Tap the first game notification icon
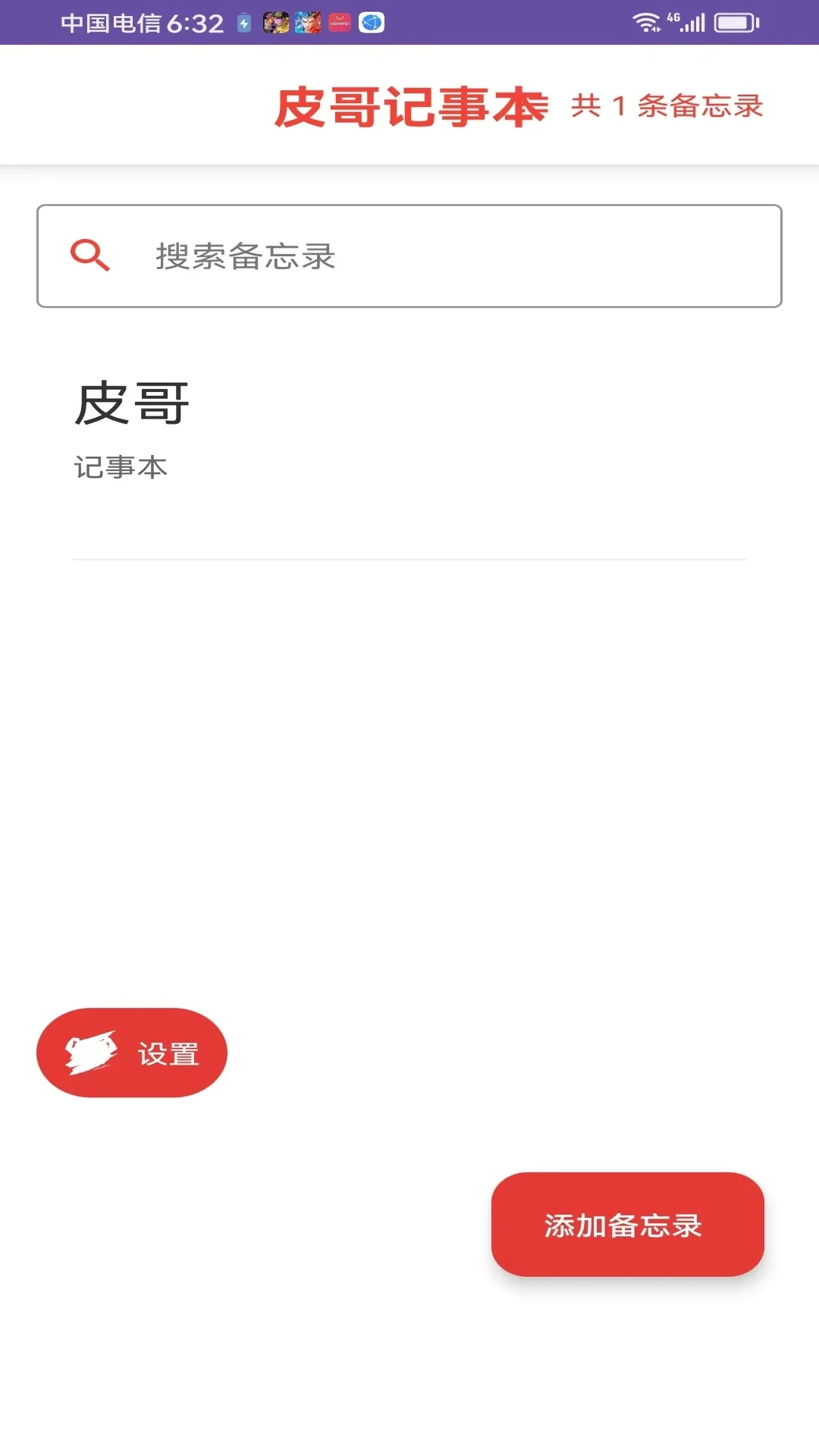Image resolution: width=819 pixels, height=1456 pixels. pyautogui.click(x=275, y=23)
